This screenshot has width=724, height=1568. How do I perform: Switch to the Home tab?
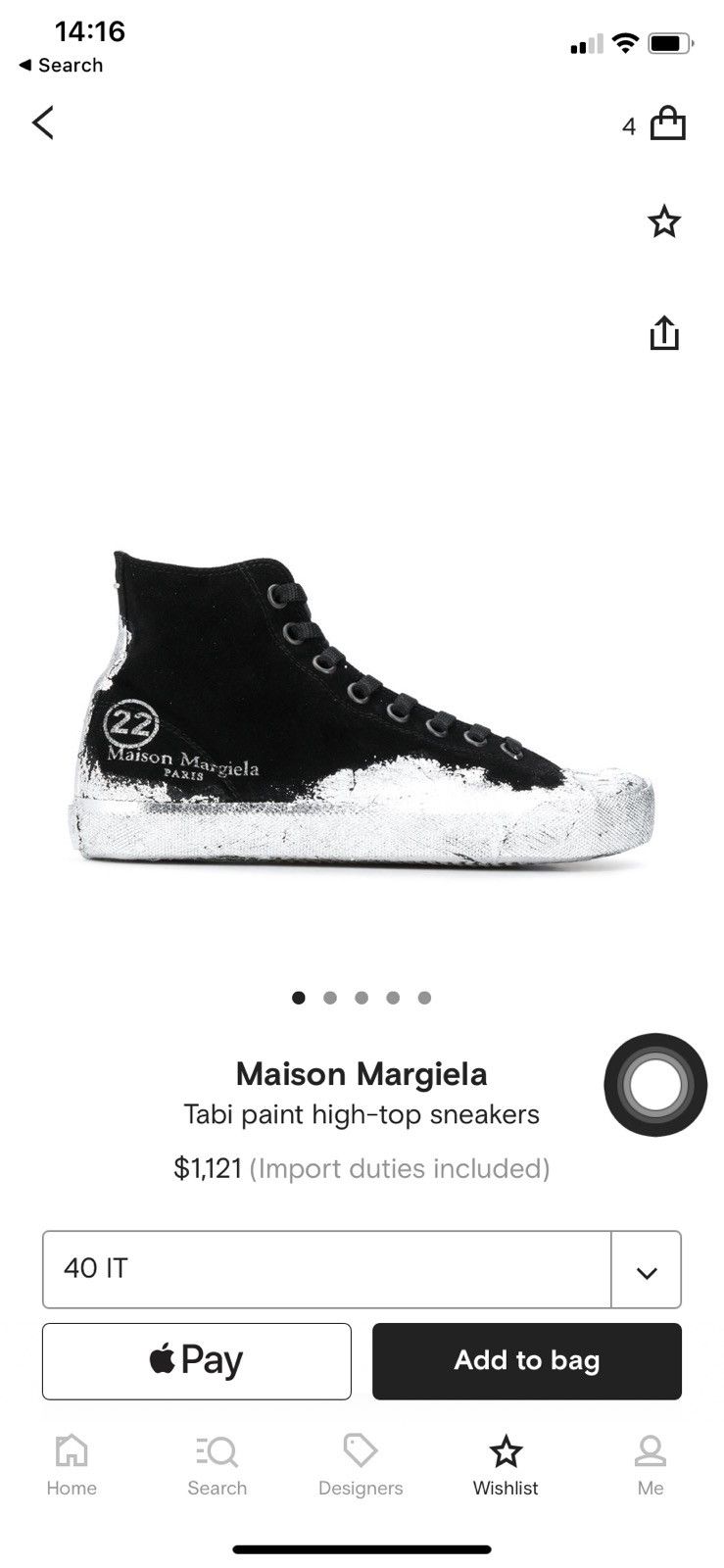click(x=72, y=1466)
